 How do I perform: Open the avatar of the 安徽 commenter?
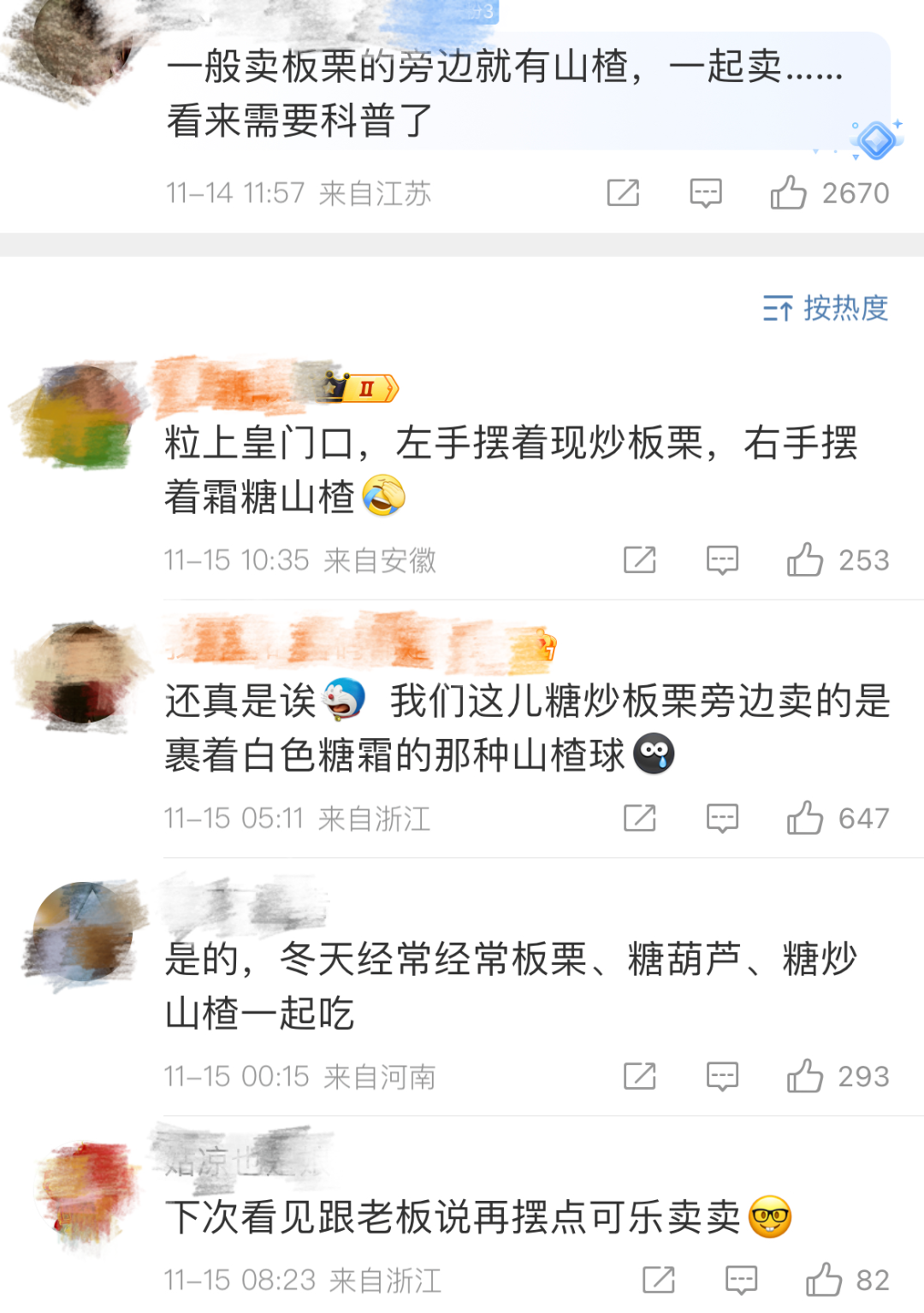coord(81,417)
